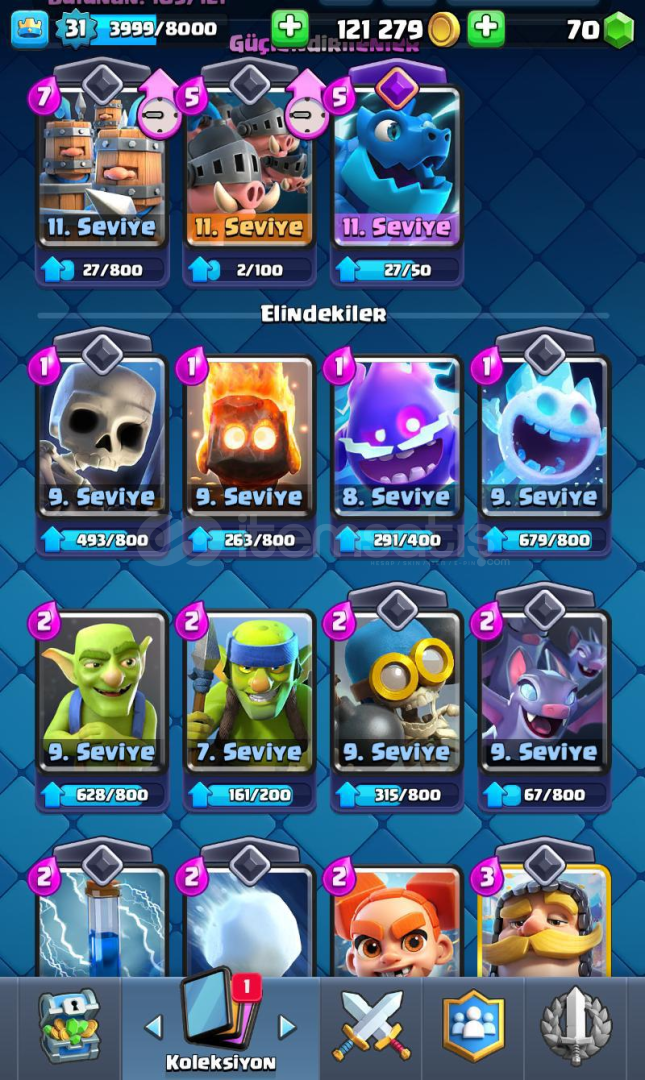Image resolution: width=645 pixels, height=1080 pixels.
Task: Switch to the Shop chest tab
Action: tap(68, 1025)
